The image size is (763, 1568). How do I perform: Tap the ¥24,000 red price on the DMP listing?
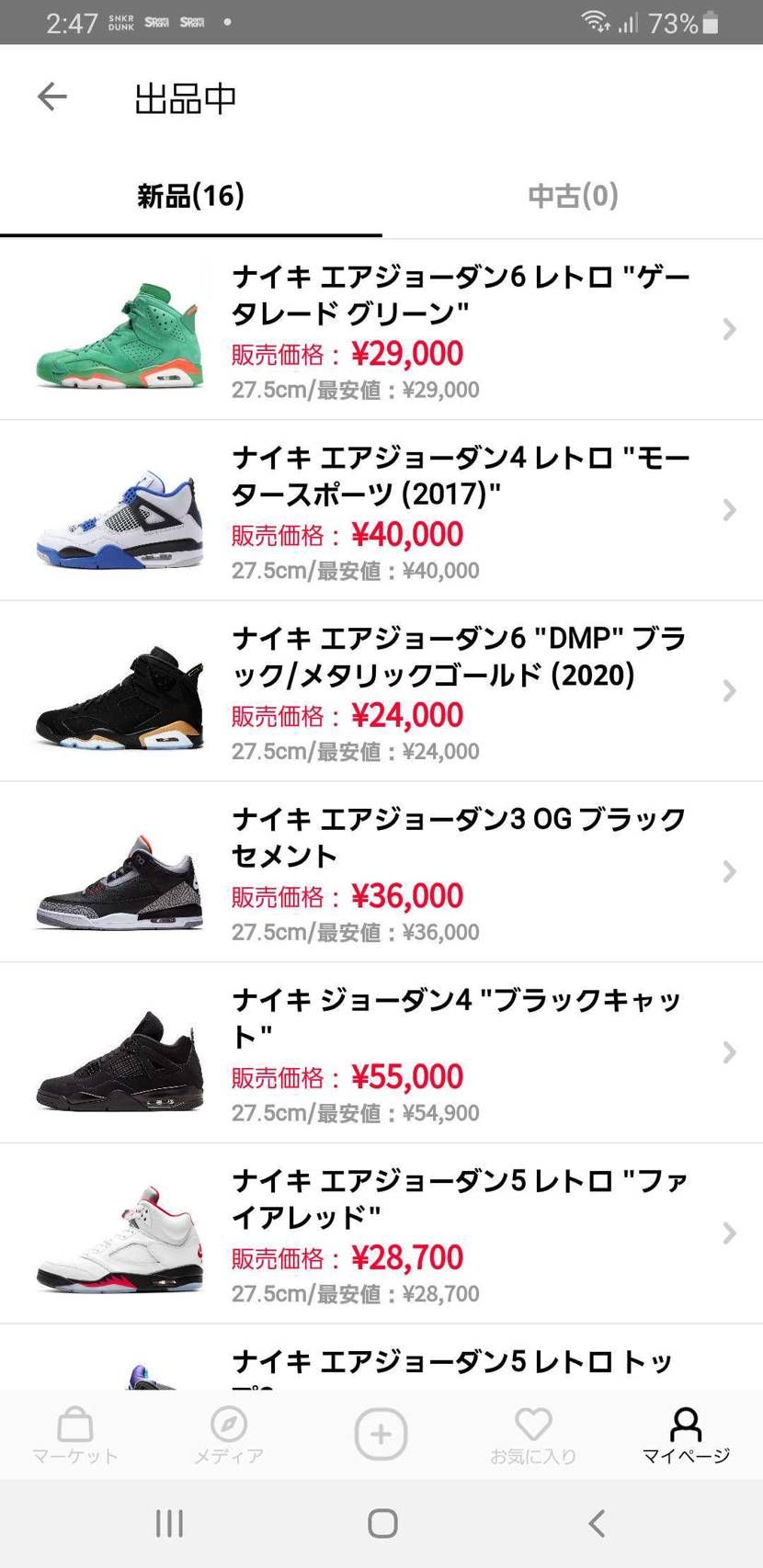tap(406, 714)
